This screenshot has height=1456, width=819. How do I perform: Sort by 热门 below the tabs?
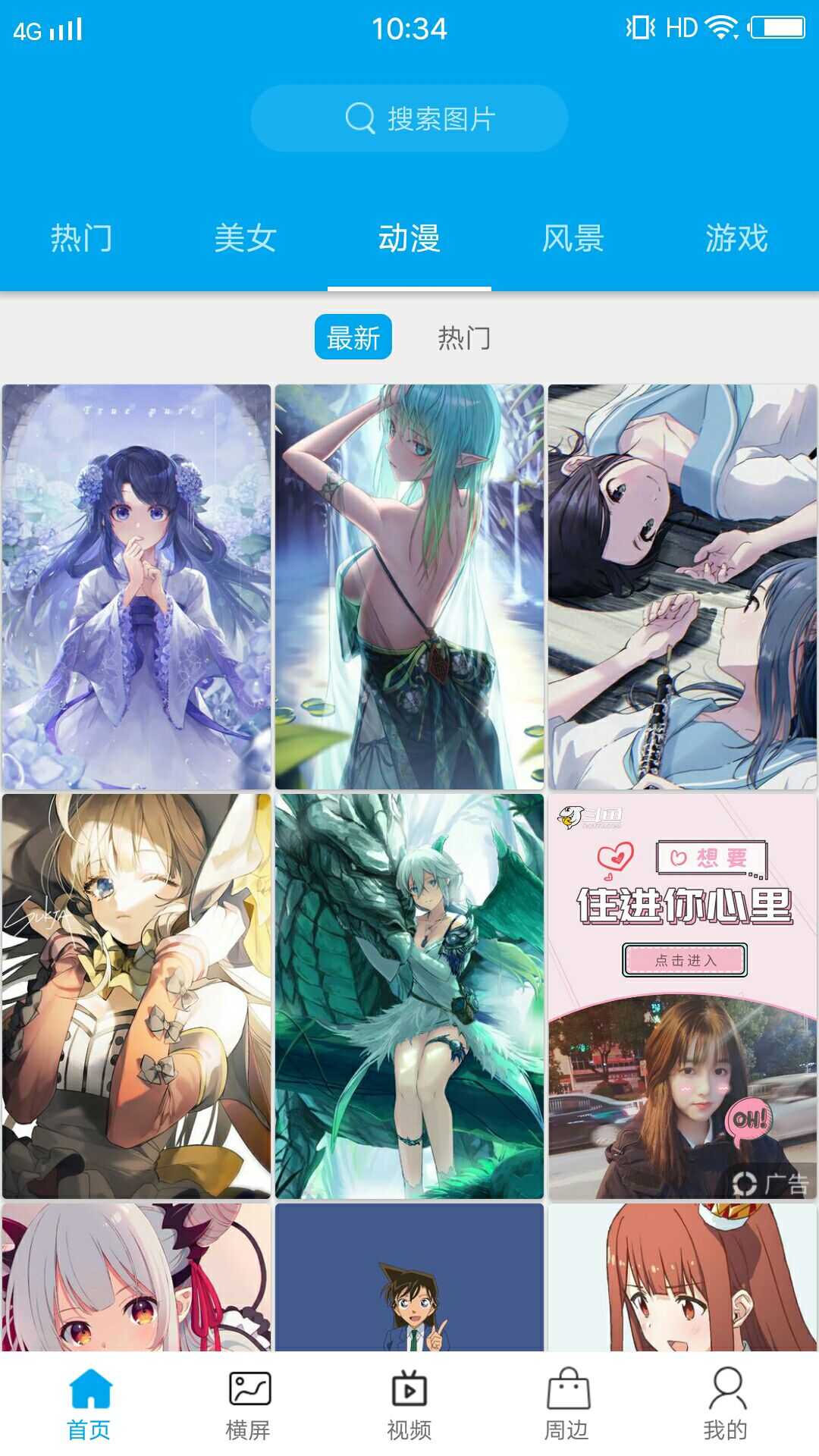464,337
